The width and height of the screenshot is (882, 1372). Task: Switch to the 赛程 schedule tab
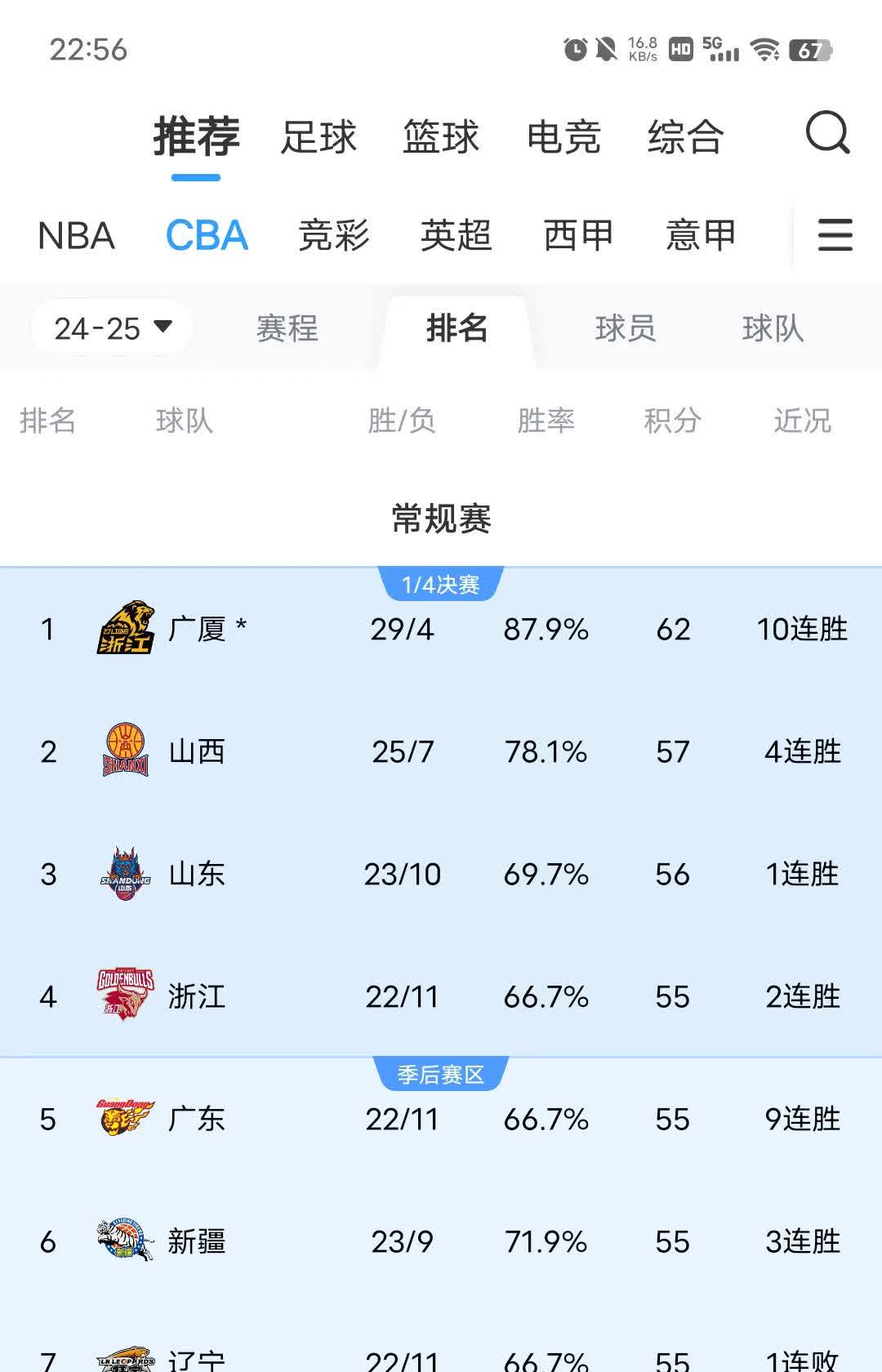pos(287,329)
